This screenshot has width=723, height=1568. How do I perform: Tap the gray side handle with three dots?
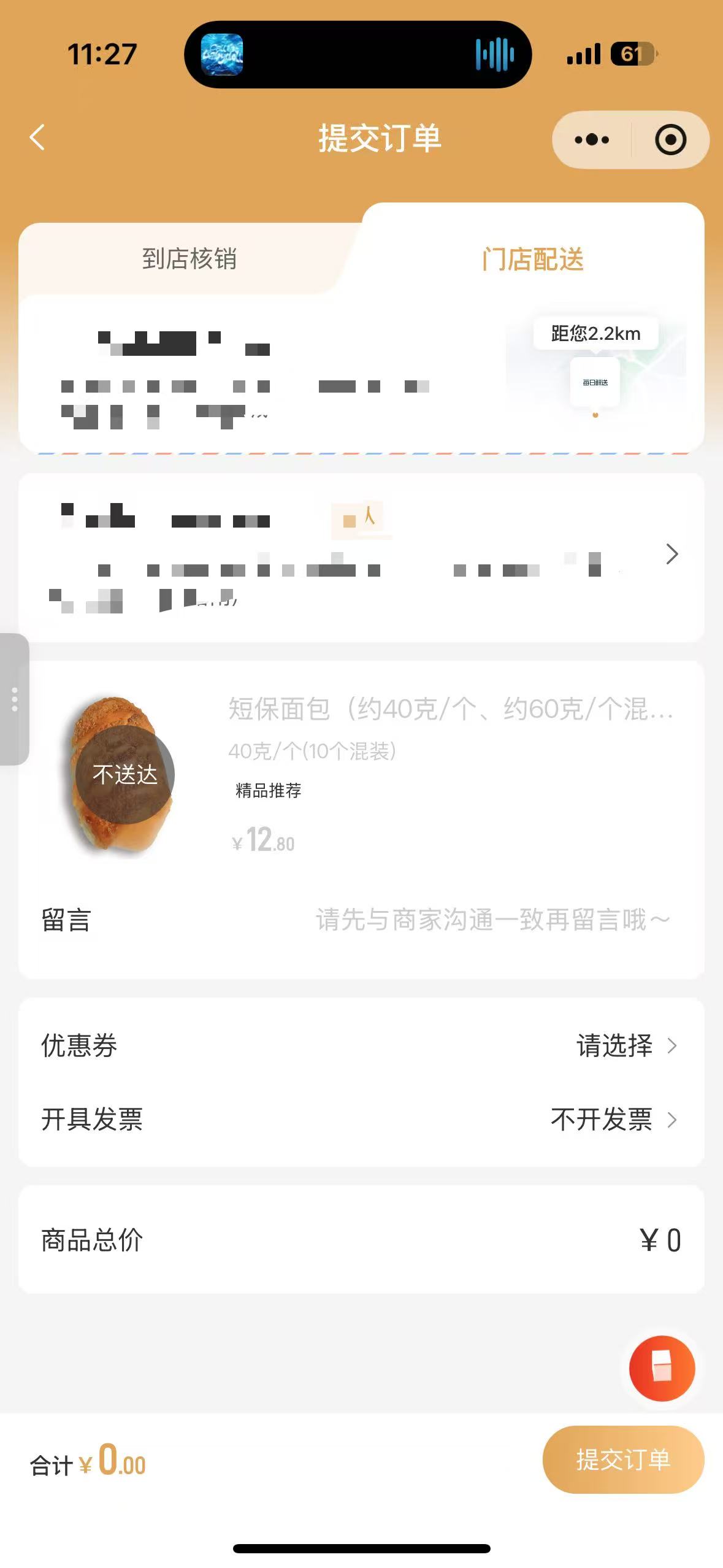click(x=14, y=699)
